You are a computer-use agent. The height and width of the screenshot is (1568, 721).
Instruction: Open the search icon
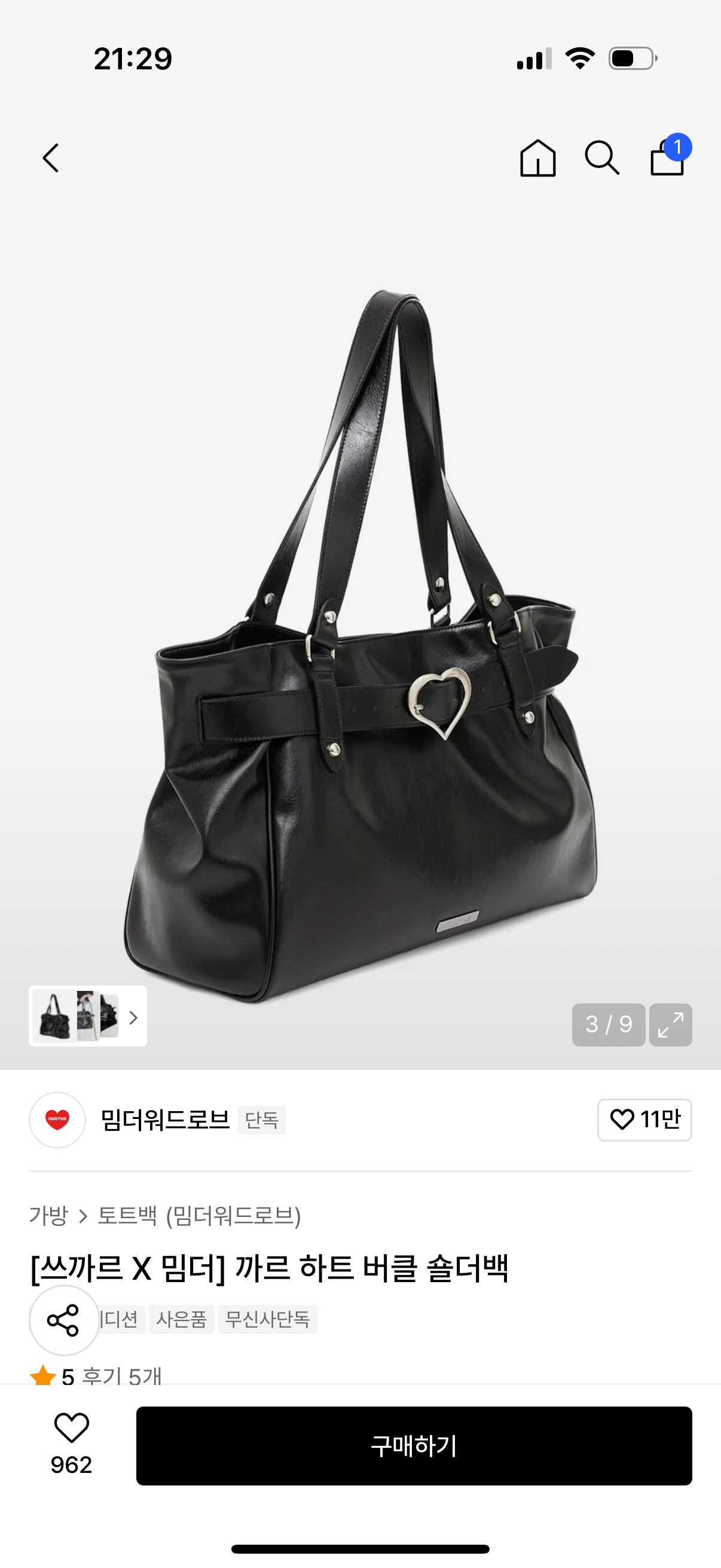click(602, 158)
